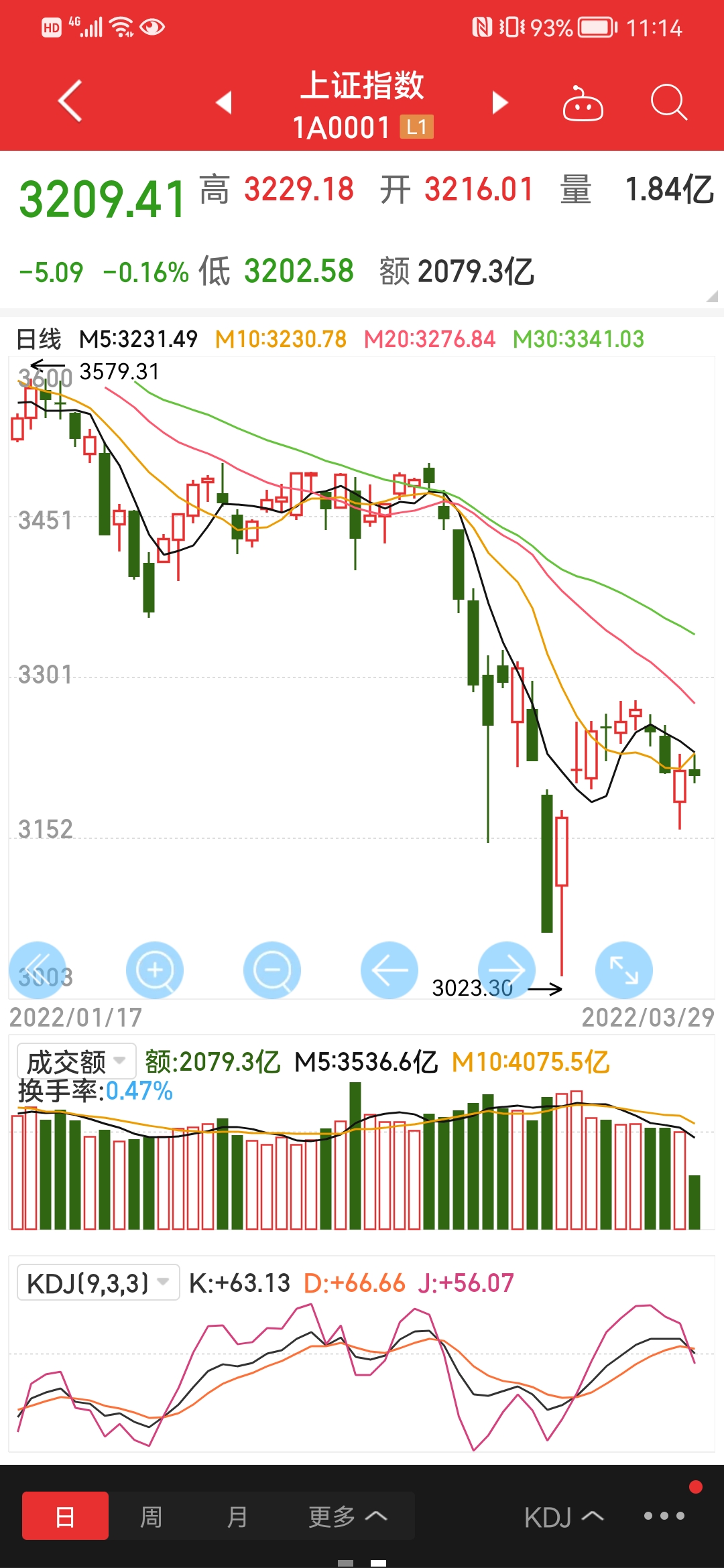This screenshot has height=1568, width=724.
Task: Expand the chart to full screen
Action: (624, 970)
